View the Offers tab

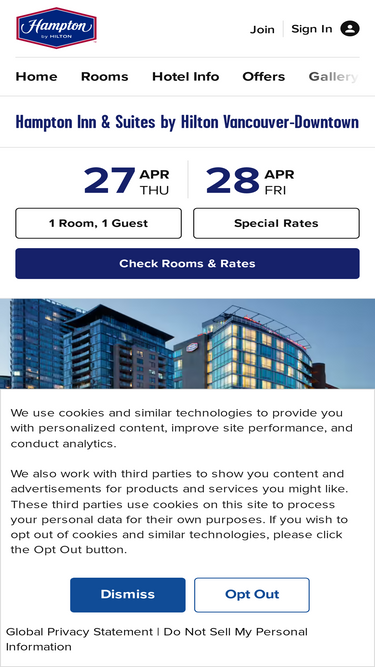pyautogui.click(x=264, y=77)
